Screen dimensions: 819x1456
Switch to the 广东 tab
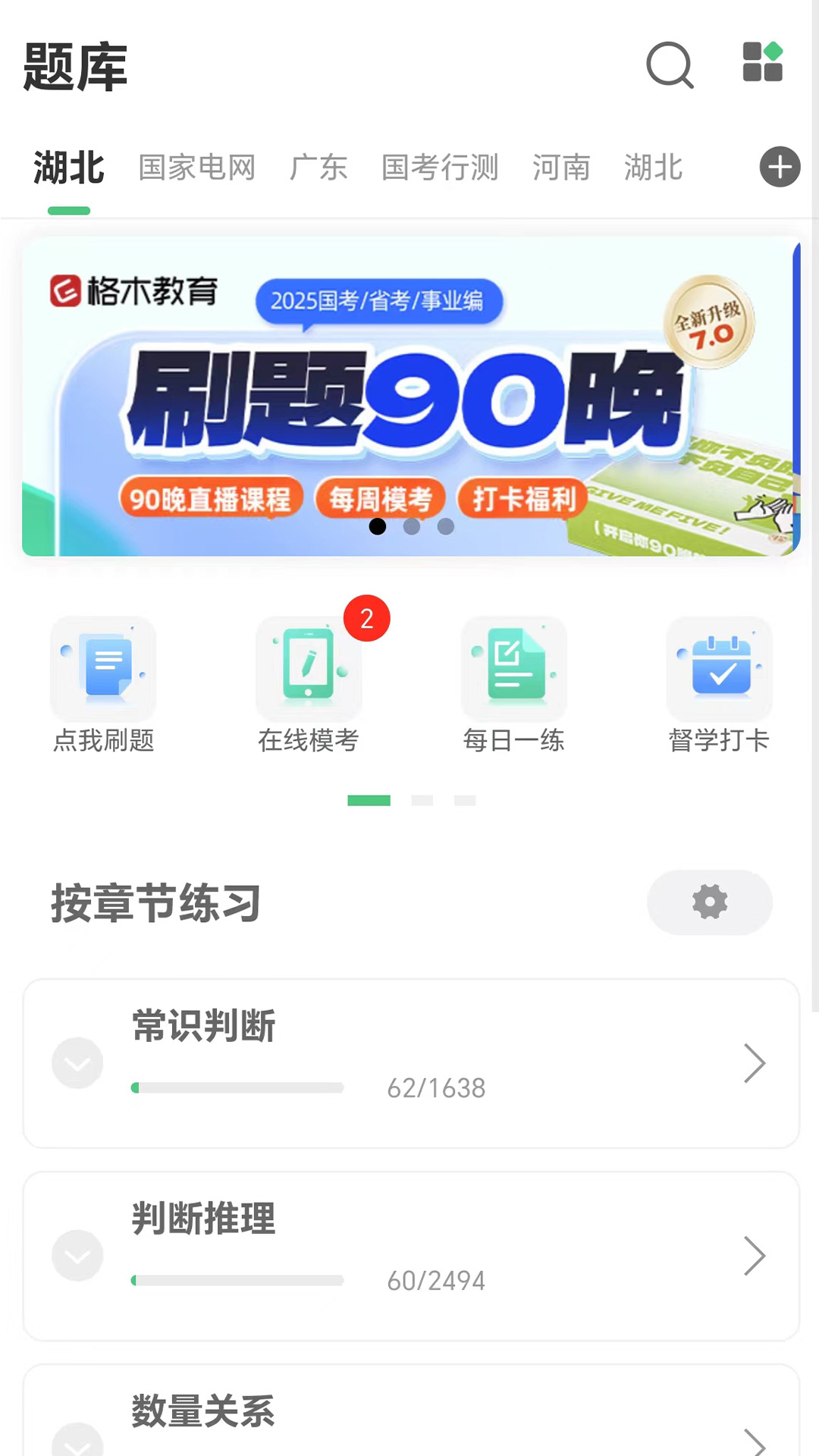tap(318, 168)
